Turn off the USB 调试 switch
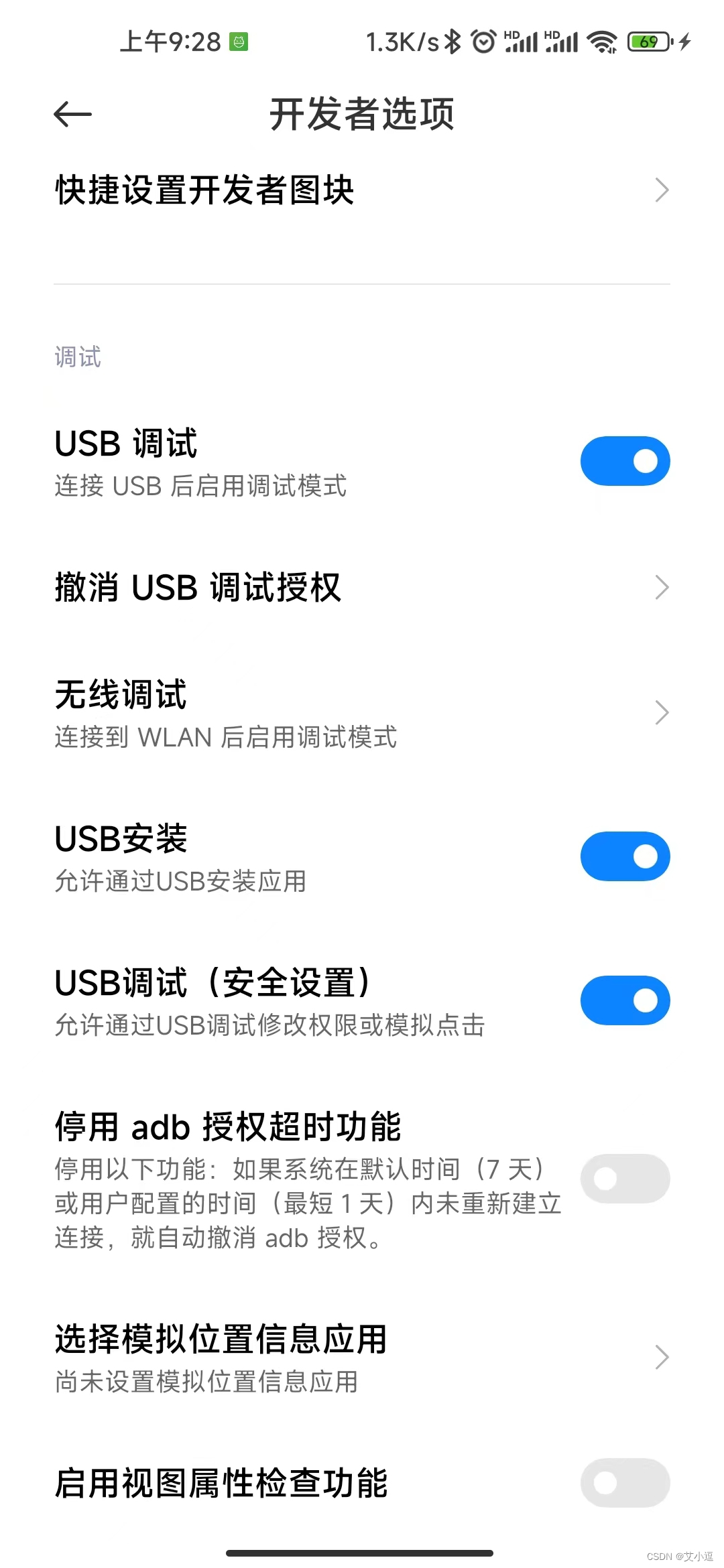The image size is (724, 1568). tap(625, 461)
